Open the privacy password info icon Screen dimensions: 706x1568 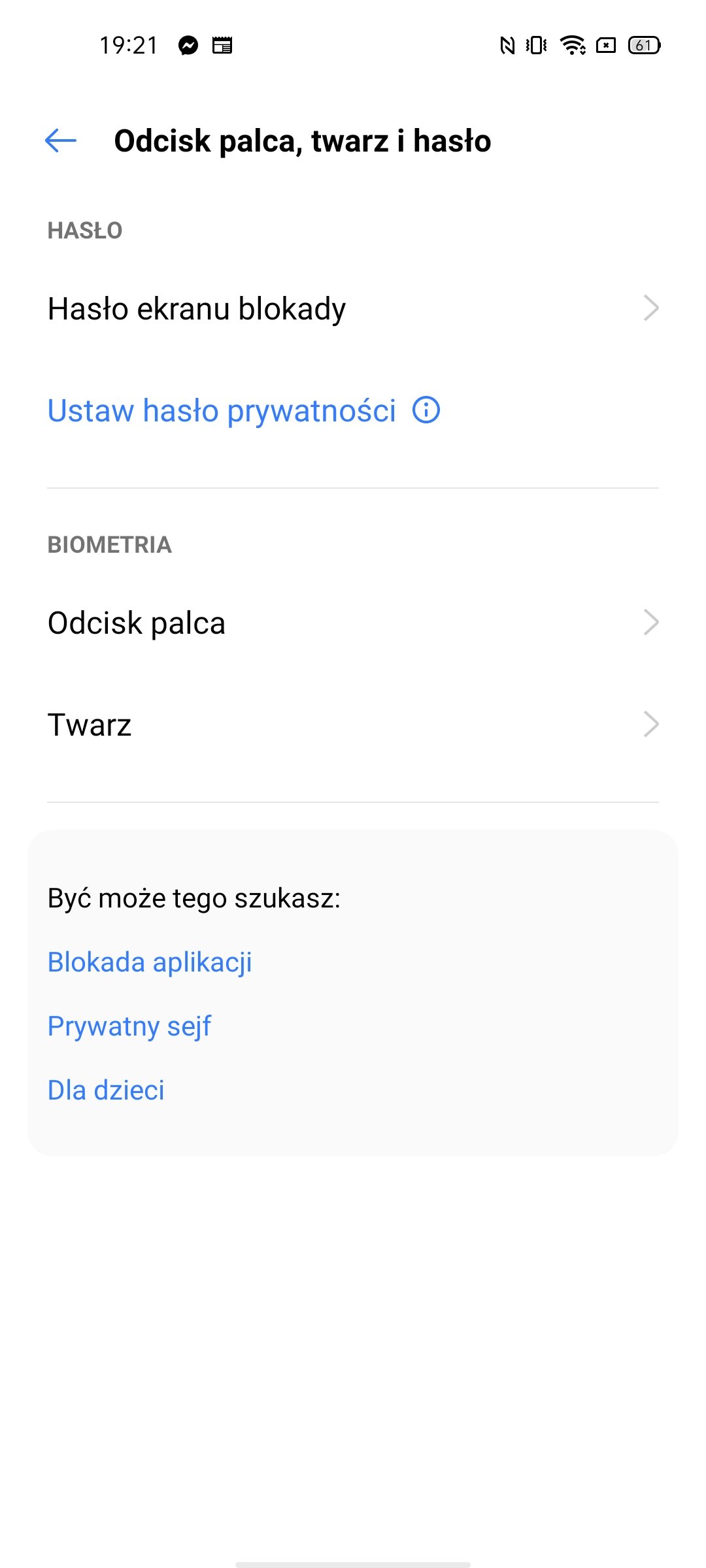426,410
